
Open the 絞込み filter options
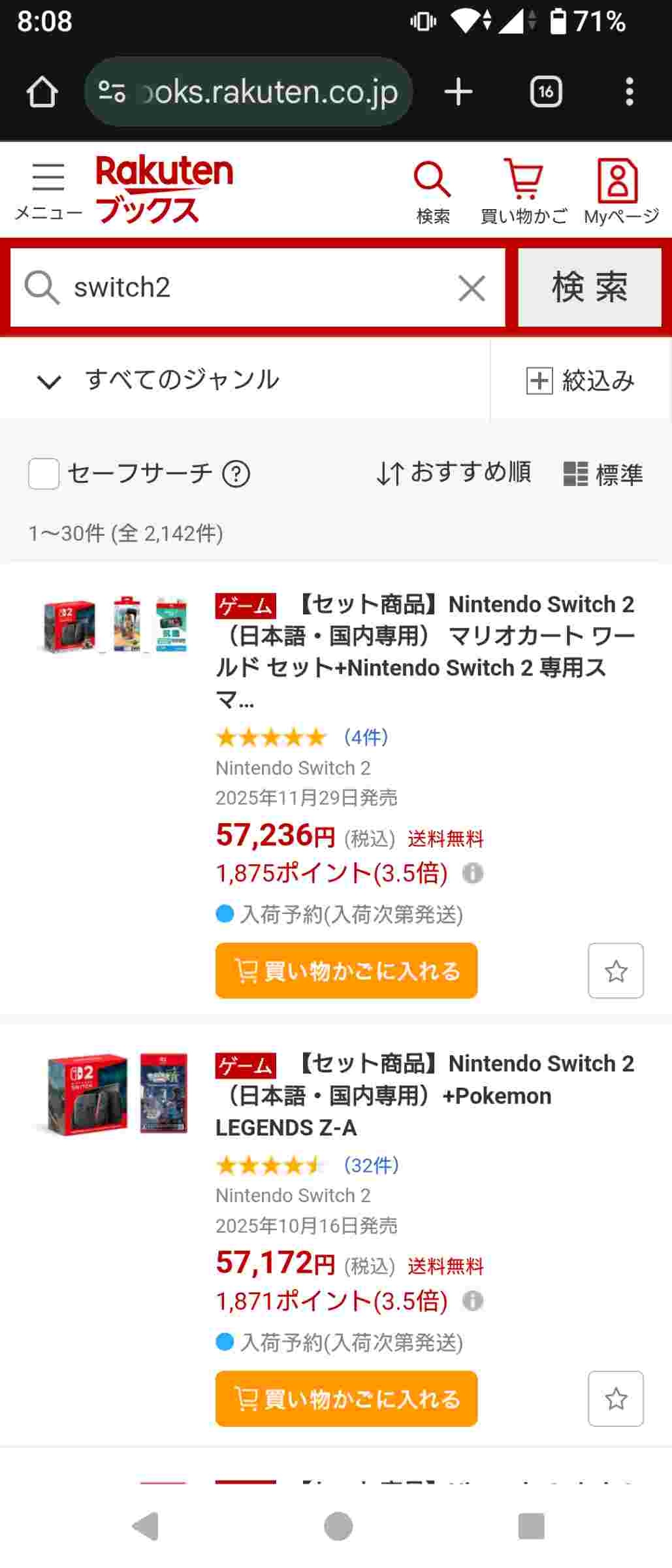point(581,380)
